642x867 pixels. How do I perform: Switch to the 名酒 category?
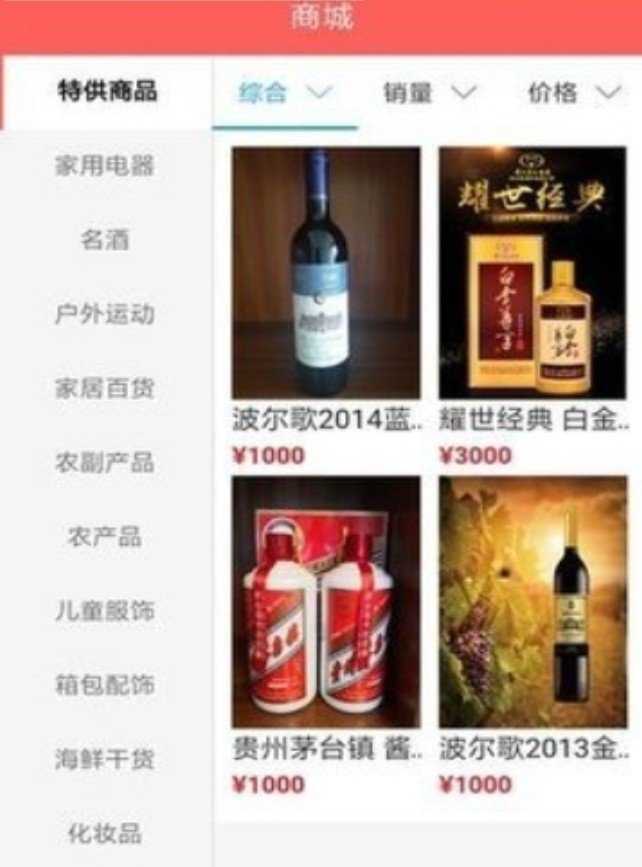point(105,240)
